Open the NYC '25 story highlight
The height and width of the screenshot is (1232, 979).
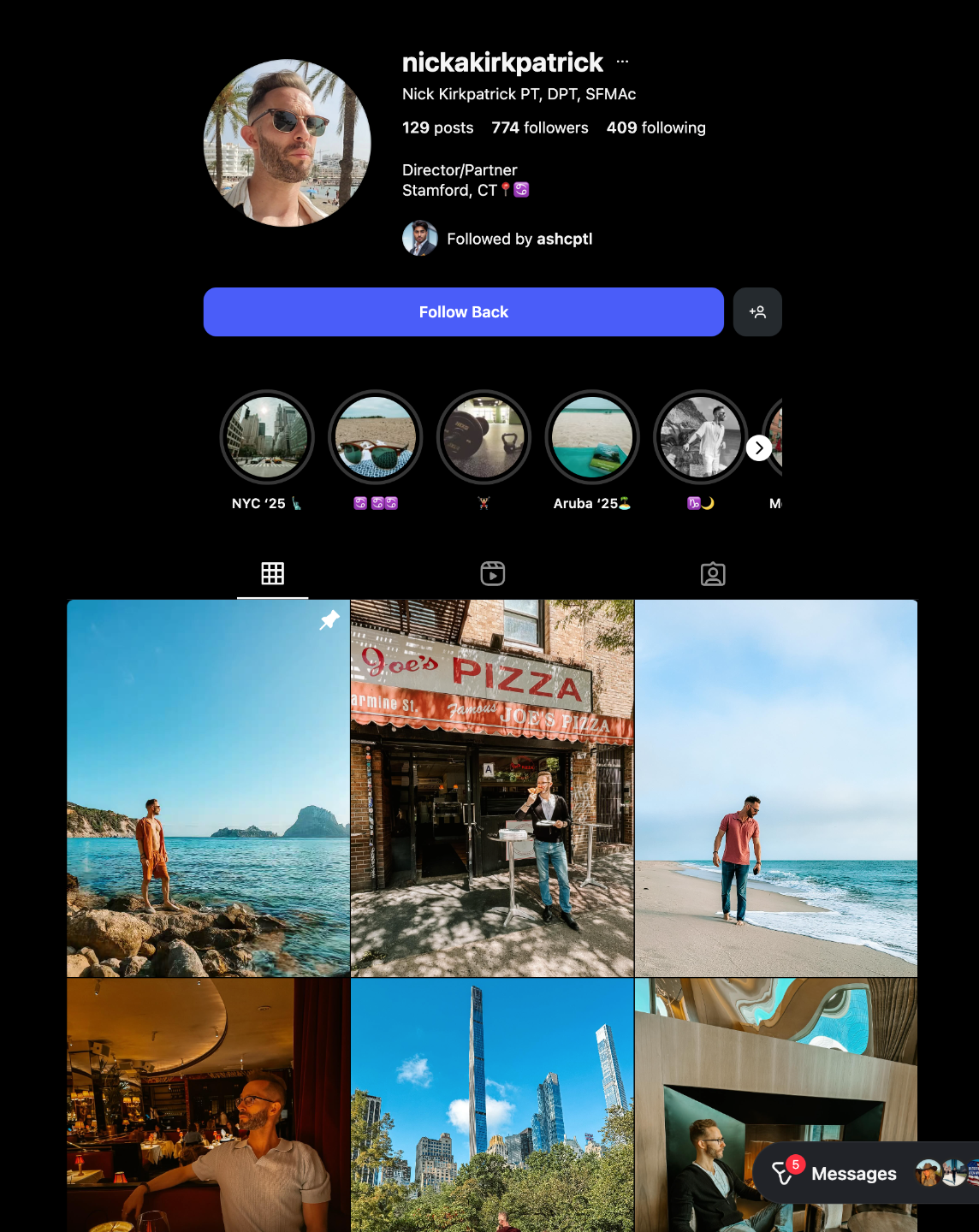pos(267,437)
